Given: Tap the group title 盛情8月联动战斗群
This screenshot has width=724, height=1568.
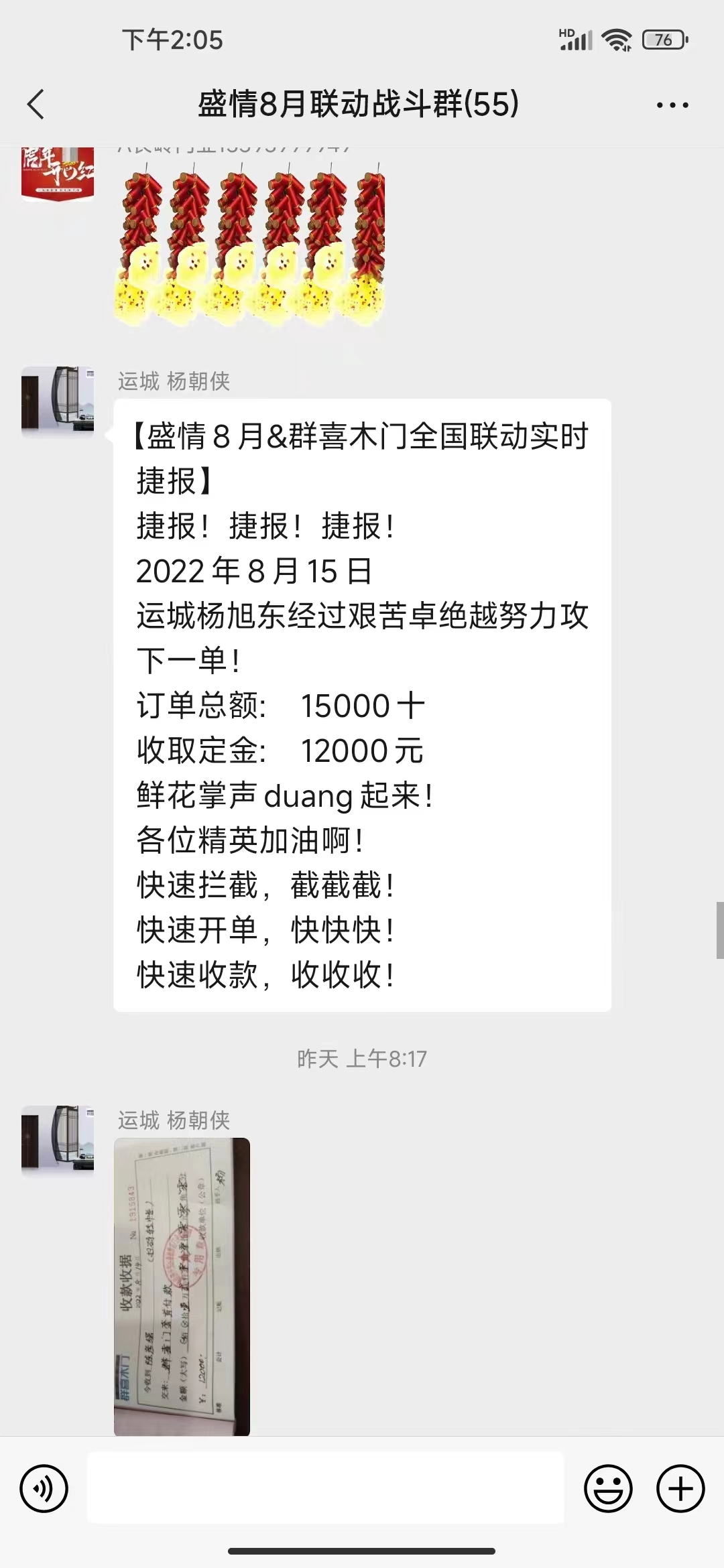Looking at the screenshot, I should (x=357, y=104).
